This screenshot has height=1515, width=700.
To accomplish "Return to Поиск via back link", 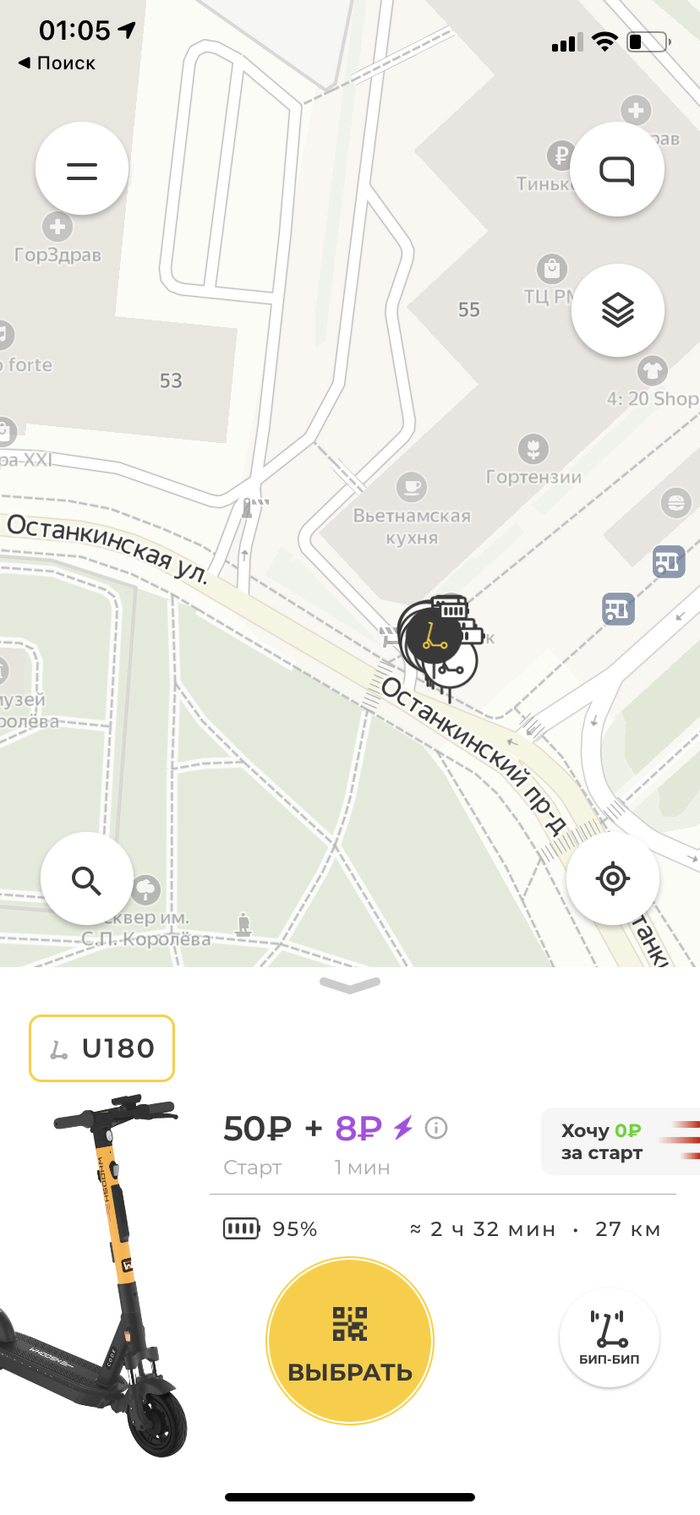I will 57,63.
